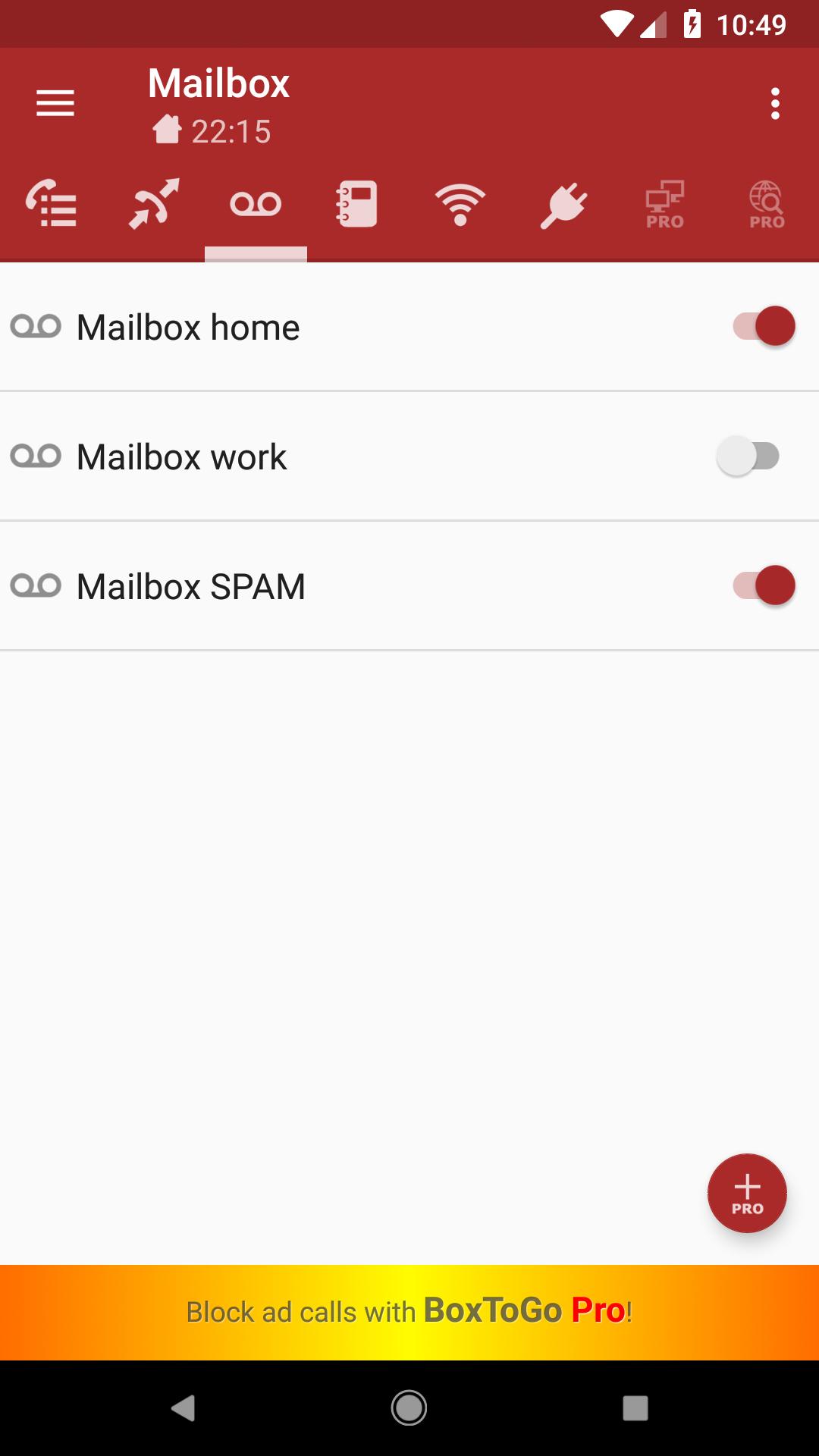The image size is (819, 1456).
Task: Open the overflow menu
Action: [774, 103]
